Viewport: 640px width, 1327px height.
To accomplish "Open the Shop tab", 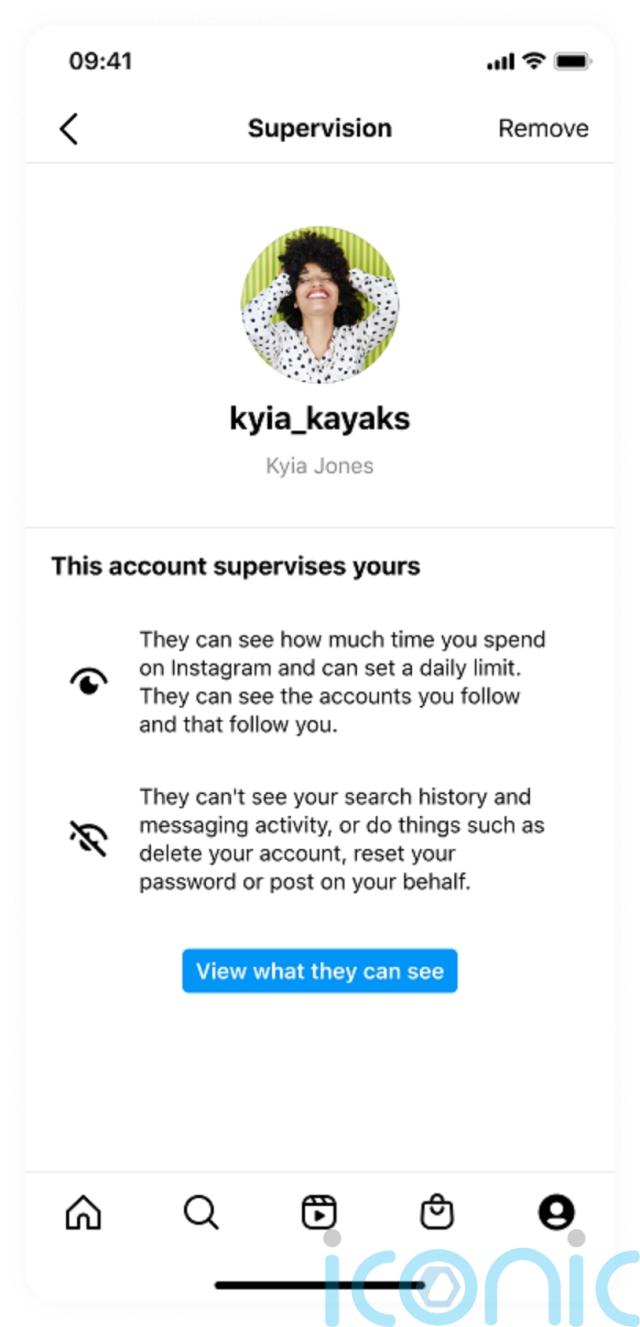I will click(437, 1213).
